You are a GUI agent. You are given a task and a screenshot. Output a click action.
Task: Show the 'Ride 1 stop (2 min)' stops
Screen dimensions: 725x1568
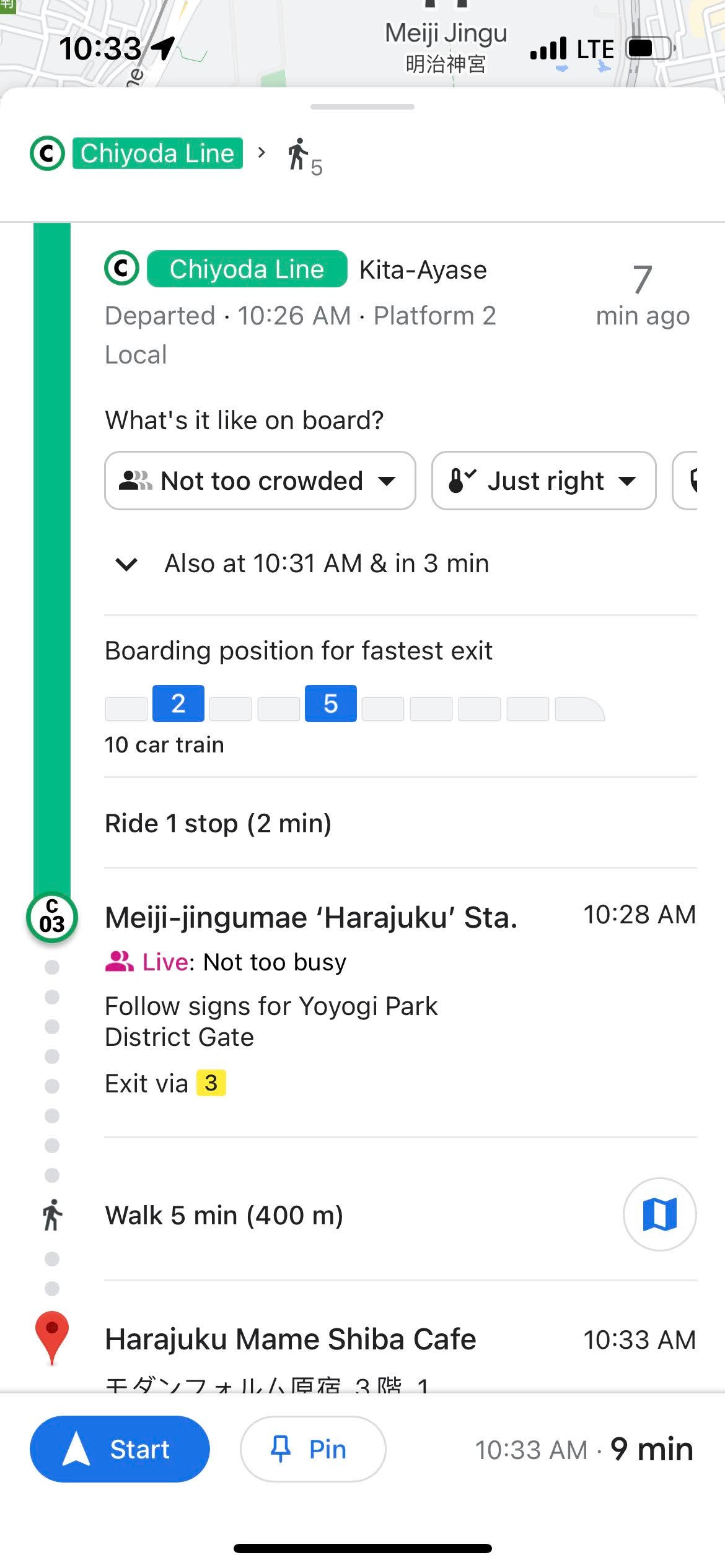point(218,823)
